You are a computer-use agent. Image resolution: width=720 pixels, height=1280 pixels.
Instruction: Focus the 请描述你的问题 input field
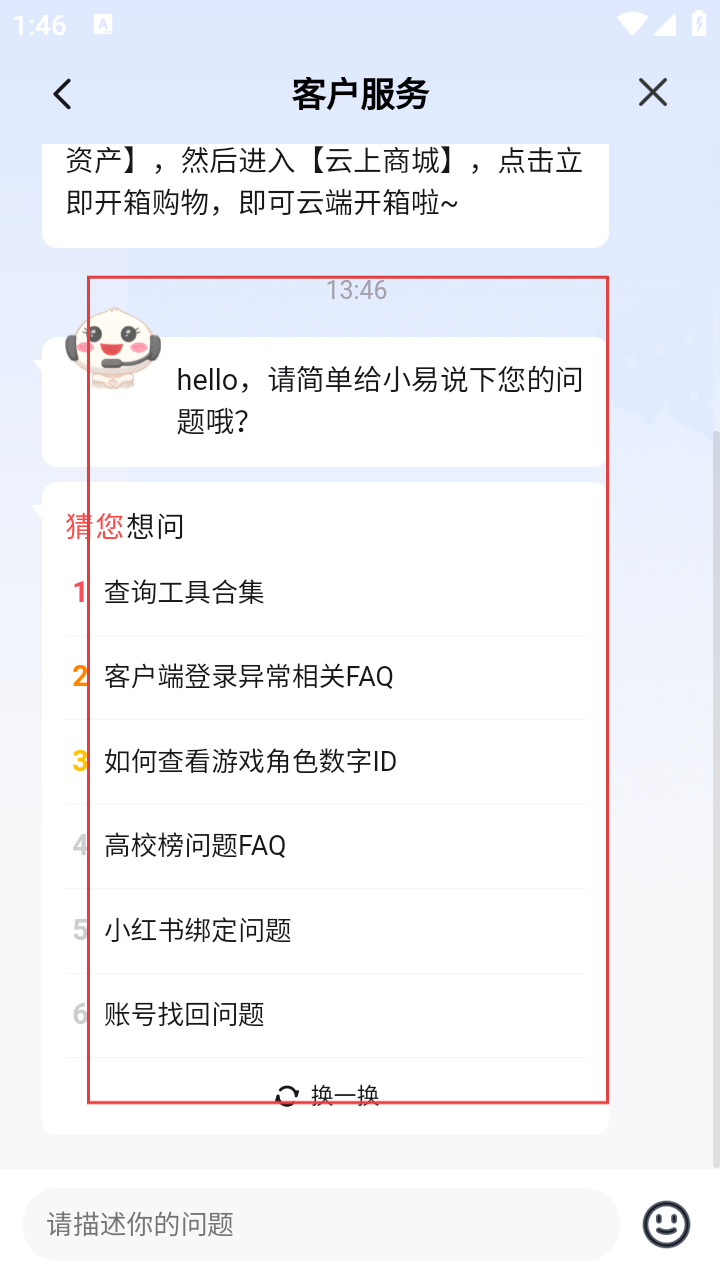(320, 1224)
